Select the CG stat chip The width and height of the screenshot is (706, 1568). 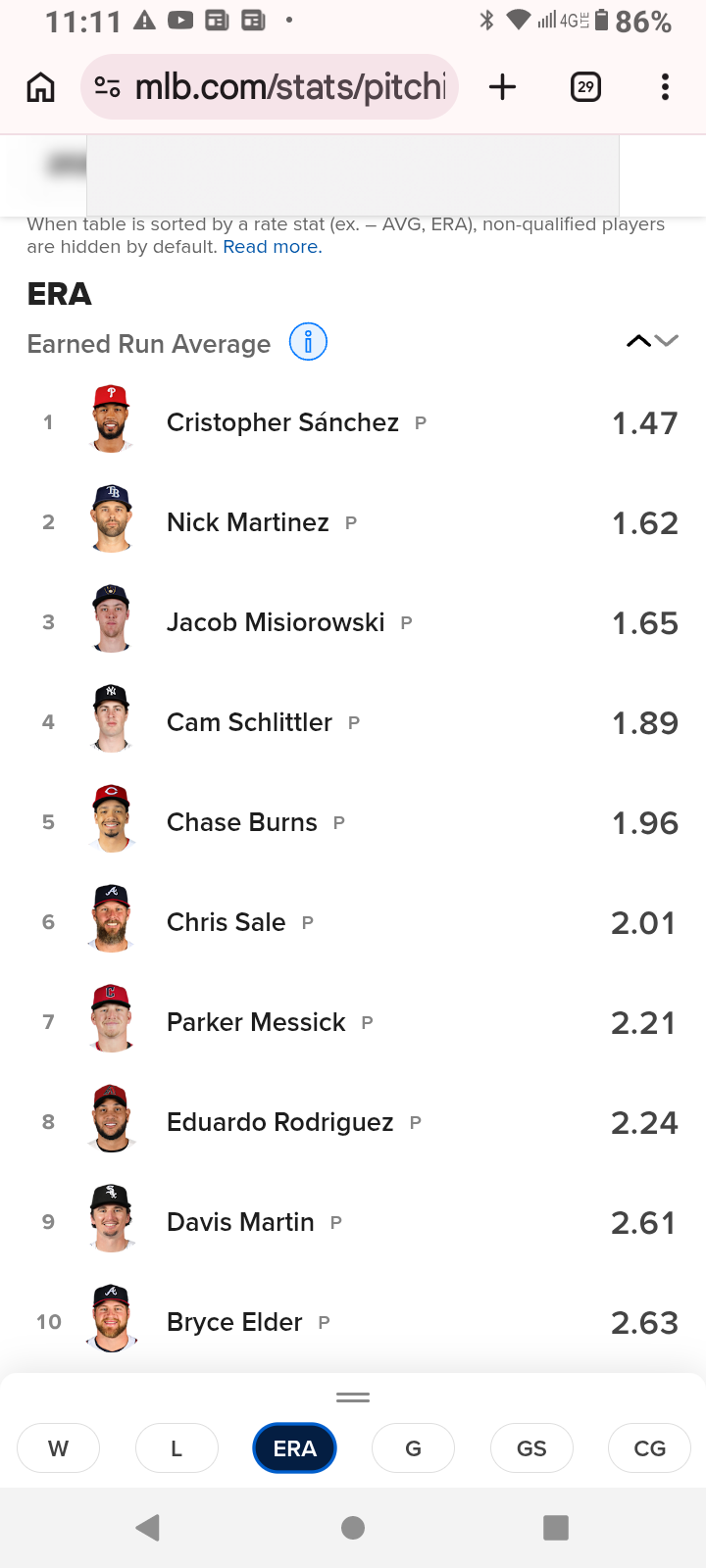649,1448
